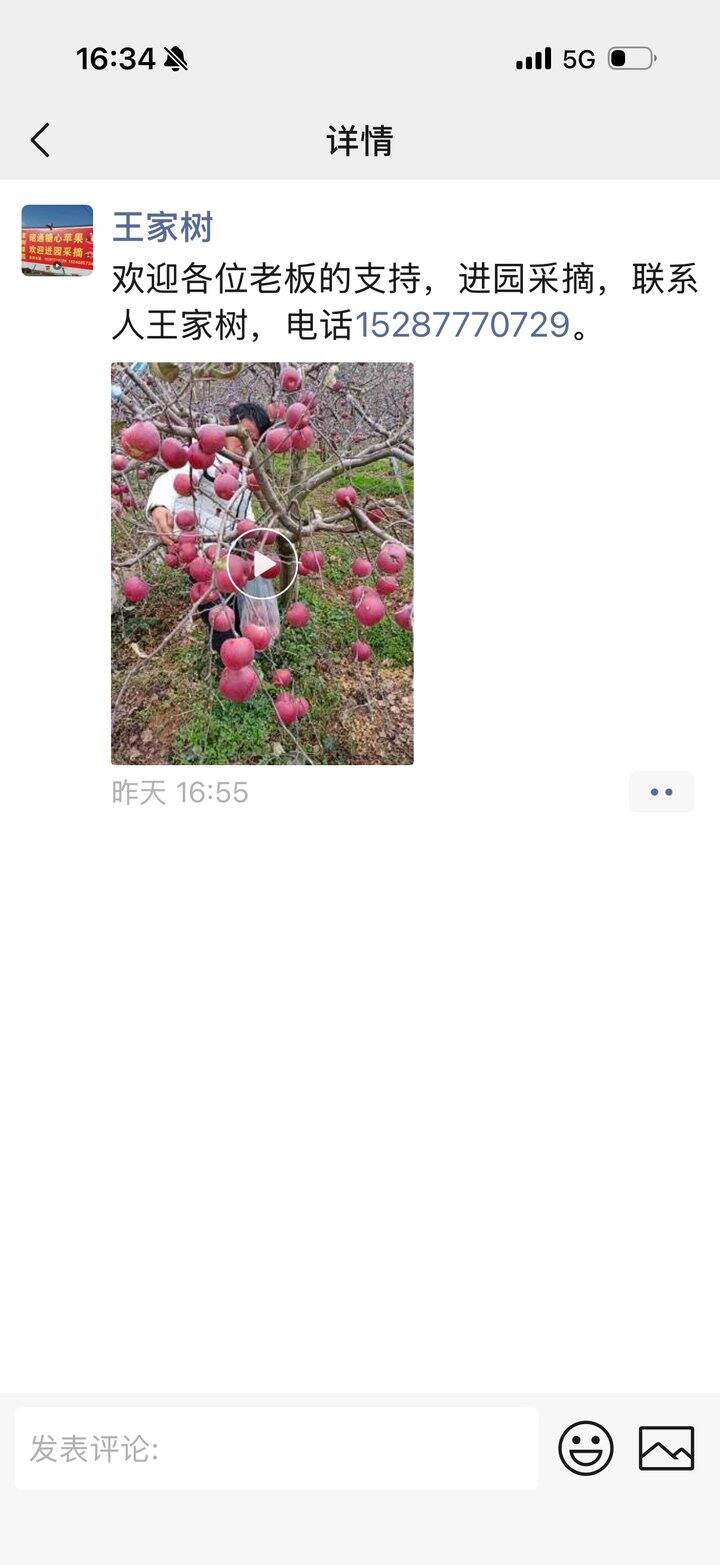Open the 王家树 username link
The image size is (720, 1565).
tap(162, 227)
